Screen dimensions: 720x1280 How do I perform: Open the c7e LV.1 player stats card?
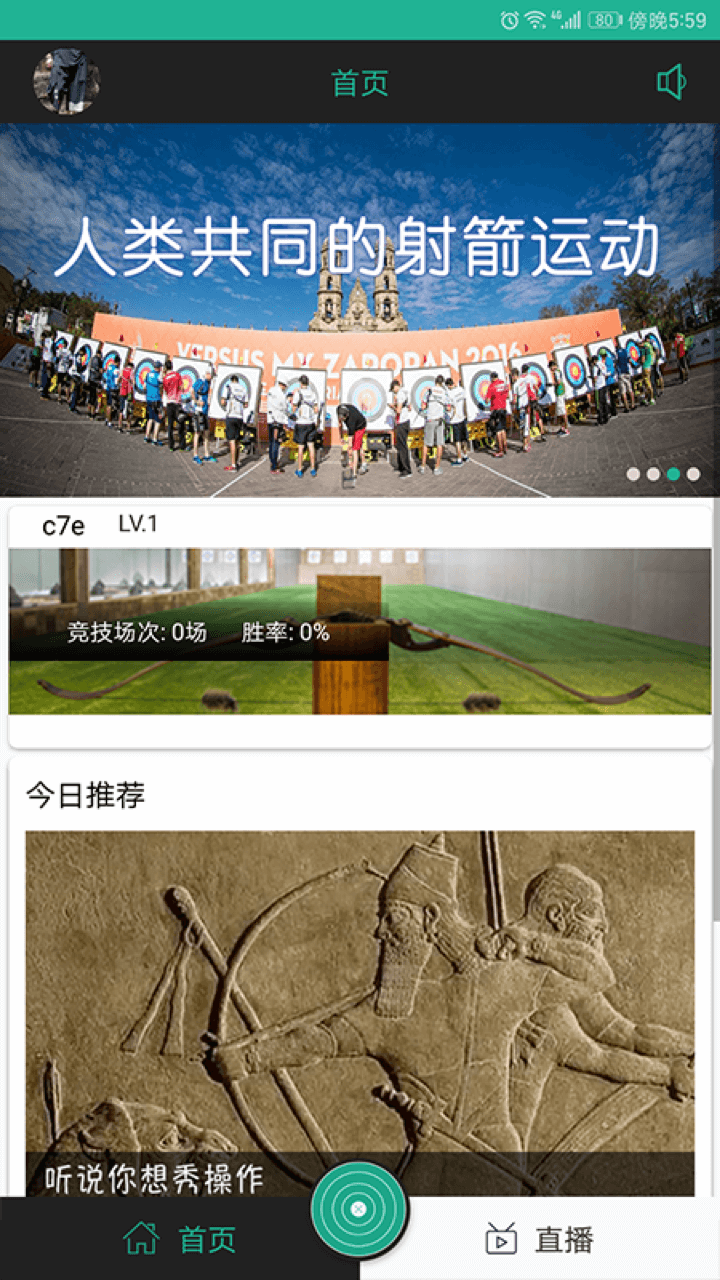click(x=360, y=627)
